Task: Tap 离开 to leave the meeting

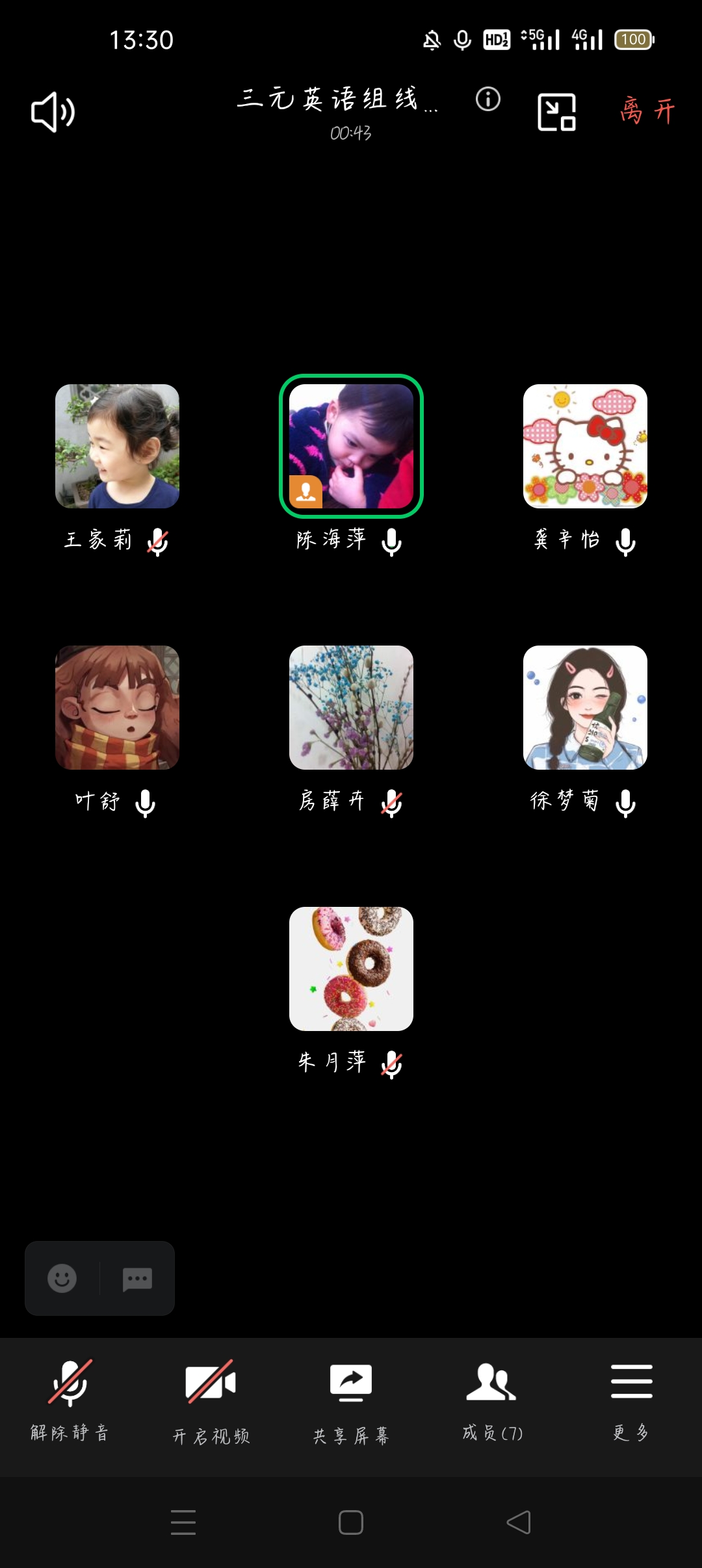Action: click(647, 111)
